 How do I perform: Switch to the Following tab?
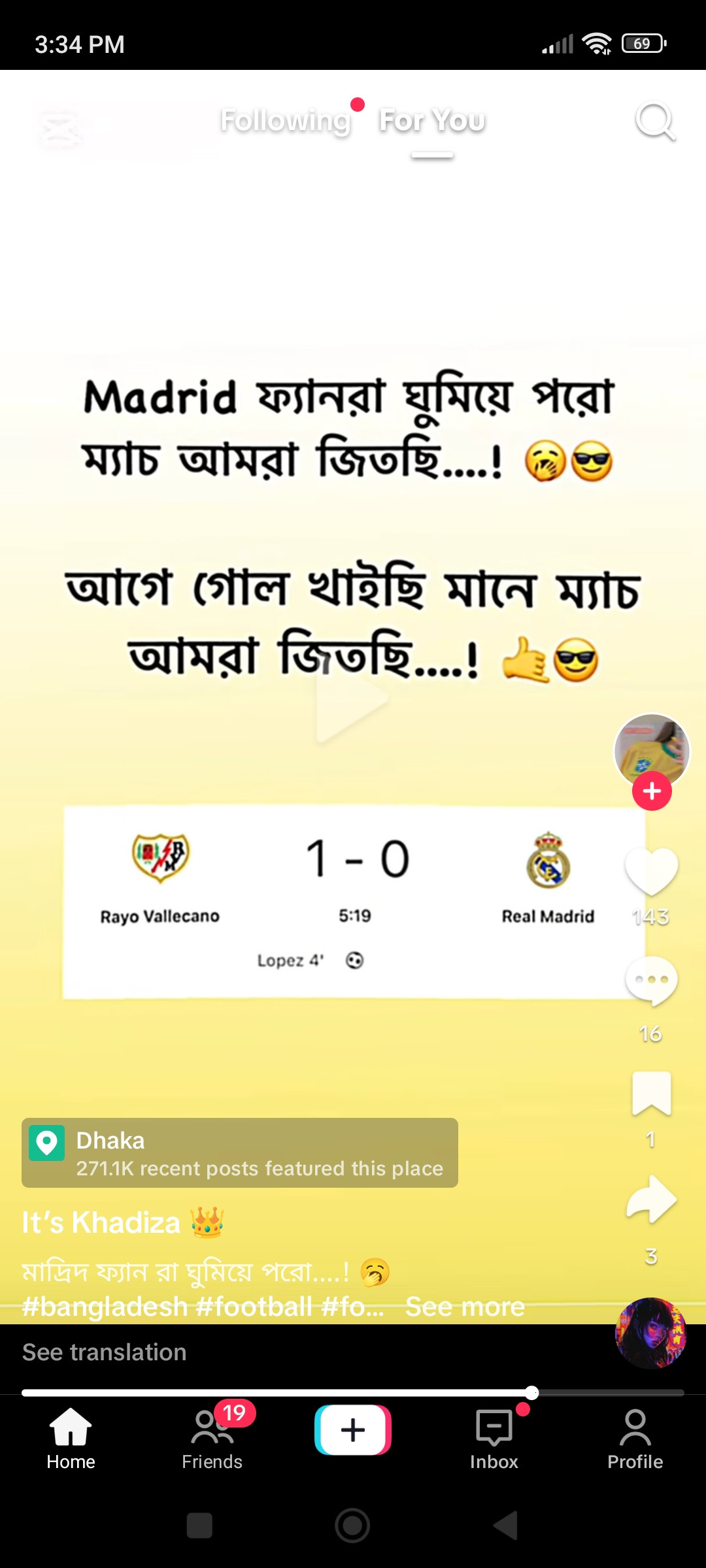[286, 121]
